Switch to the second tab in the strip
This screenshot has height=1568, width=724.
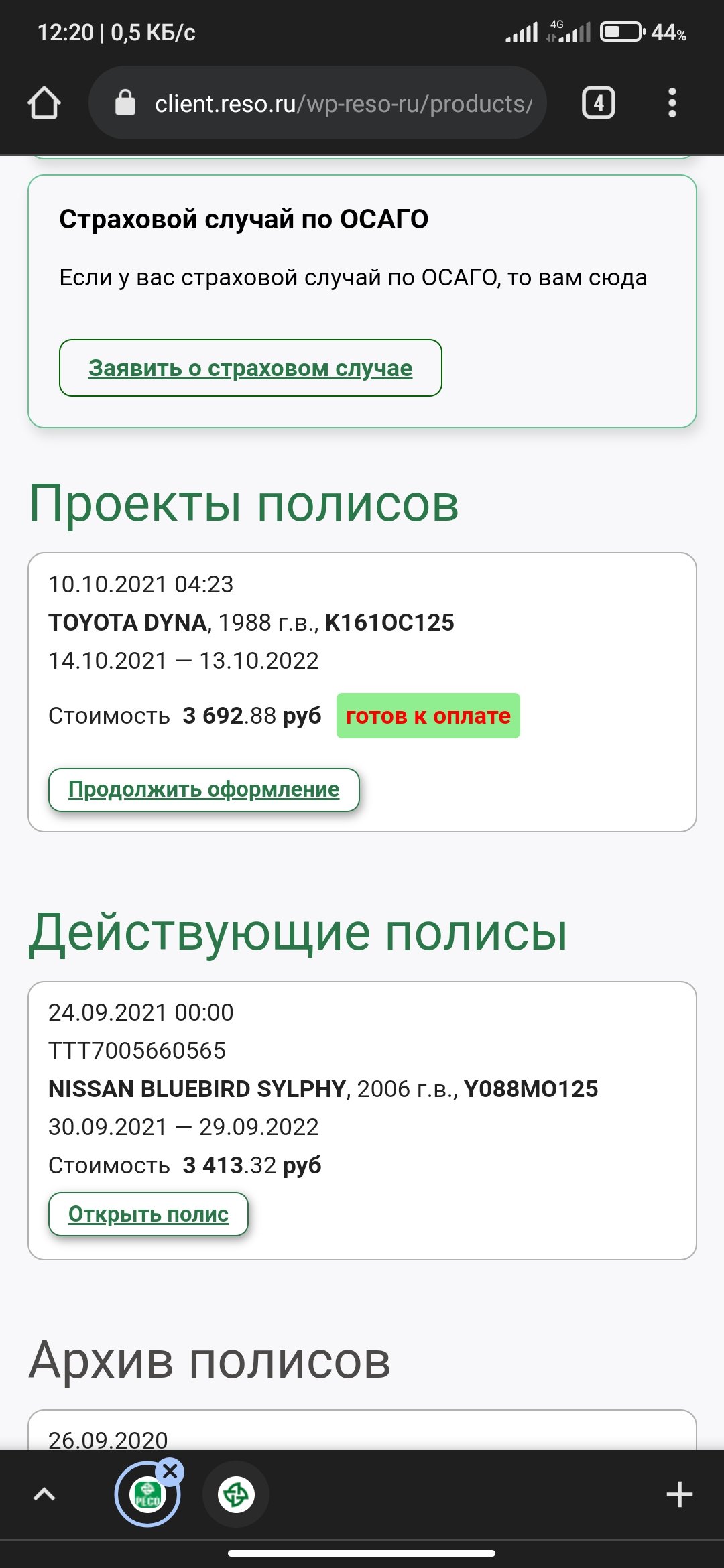coord(235,1494)
